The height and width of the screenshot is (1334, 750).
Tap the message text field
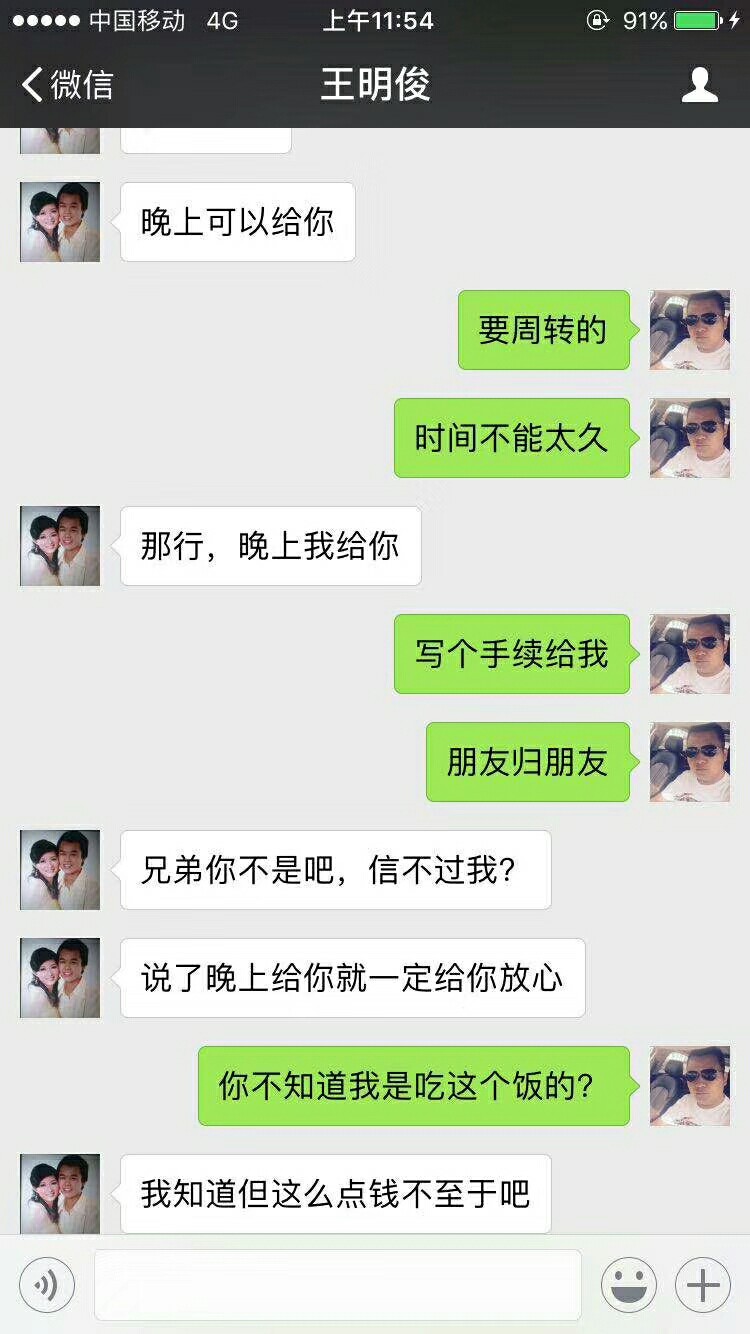click(338, 1285)
